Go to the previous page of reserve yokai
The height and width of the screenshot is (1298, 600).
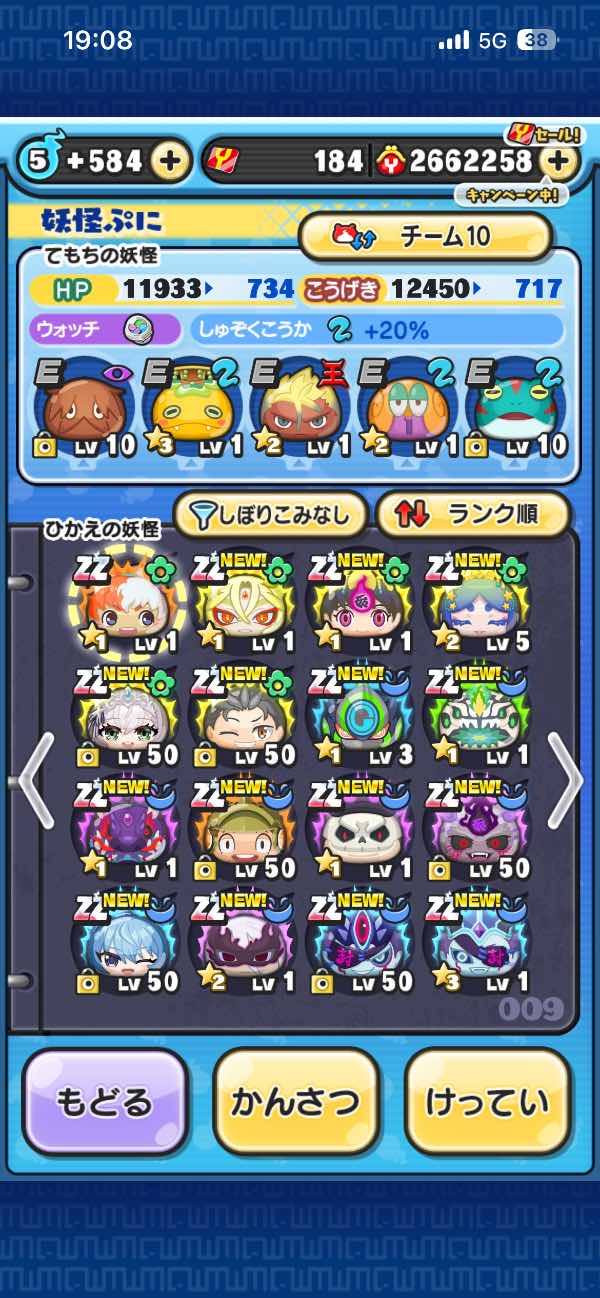[34, 780]
